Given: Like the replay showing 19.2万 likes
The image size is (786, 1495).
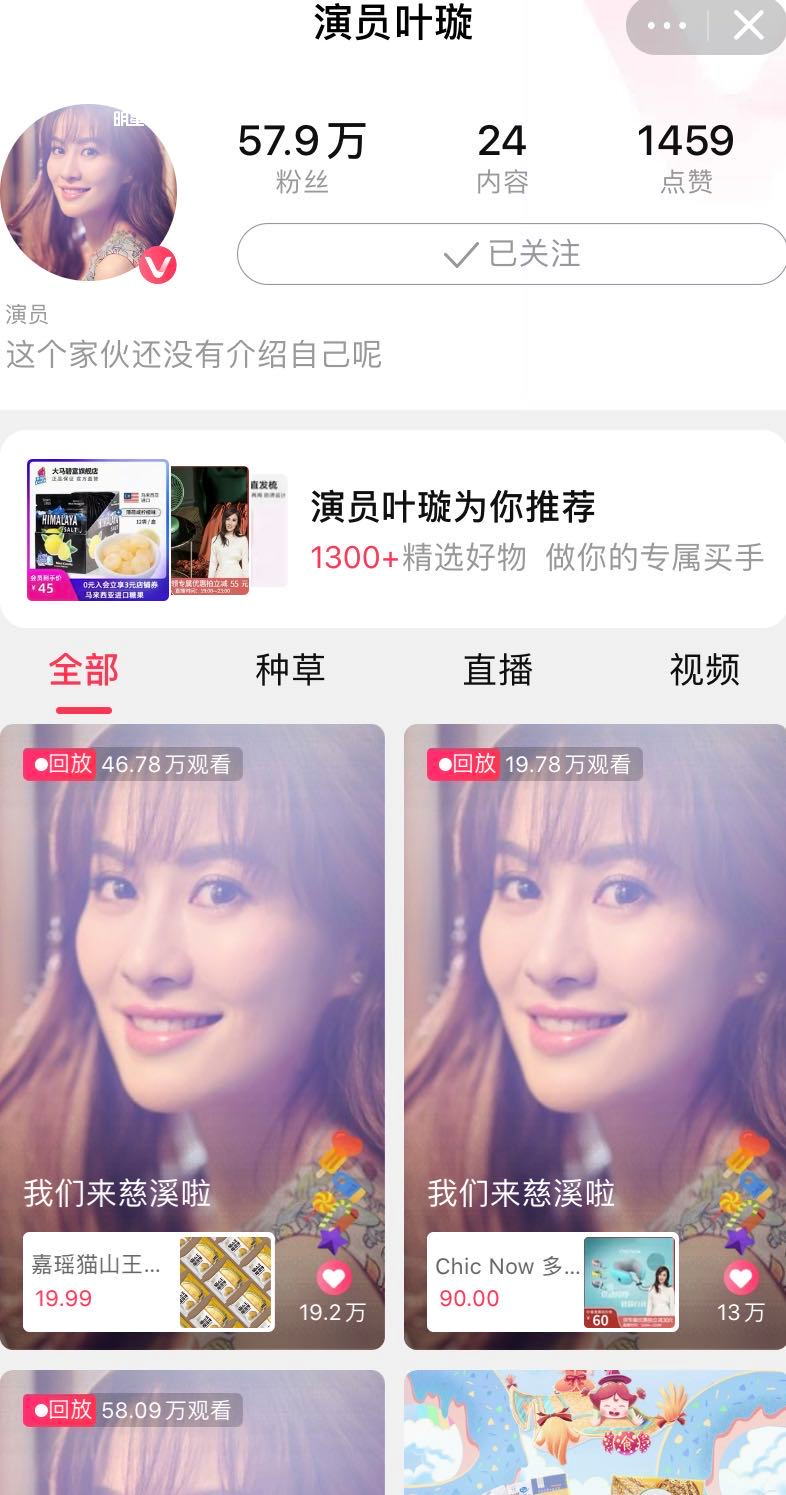Looking at the screenshot, I should click(333, 1279).
